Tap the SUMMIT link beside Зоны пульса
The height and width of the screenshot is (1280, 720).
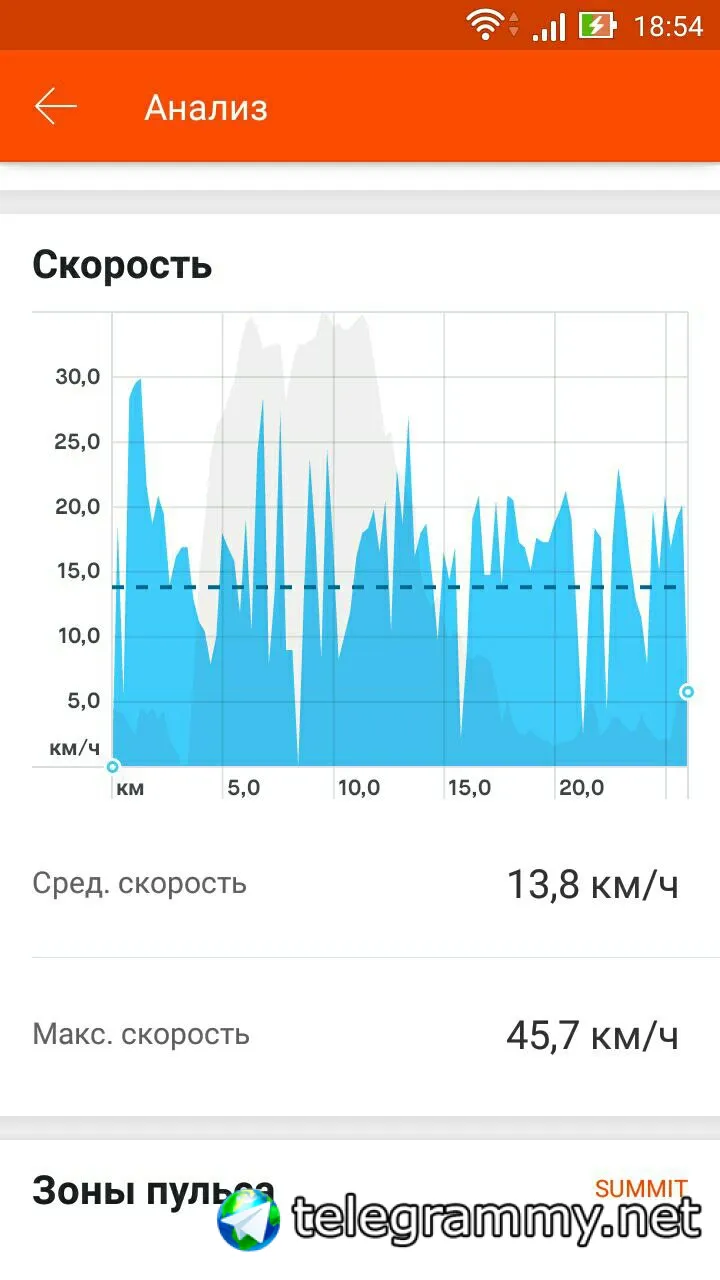pos(640,1188)
